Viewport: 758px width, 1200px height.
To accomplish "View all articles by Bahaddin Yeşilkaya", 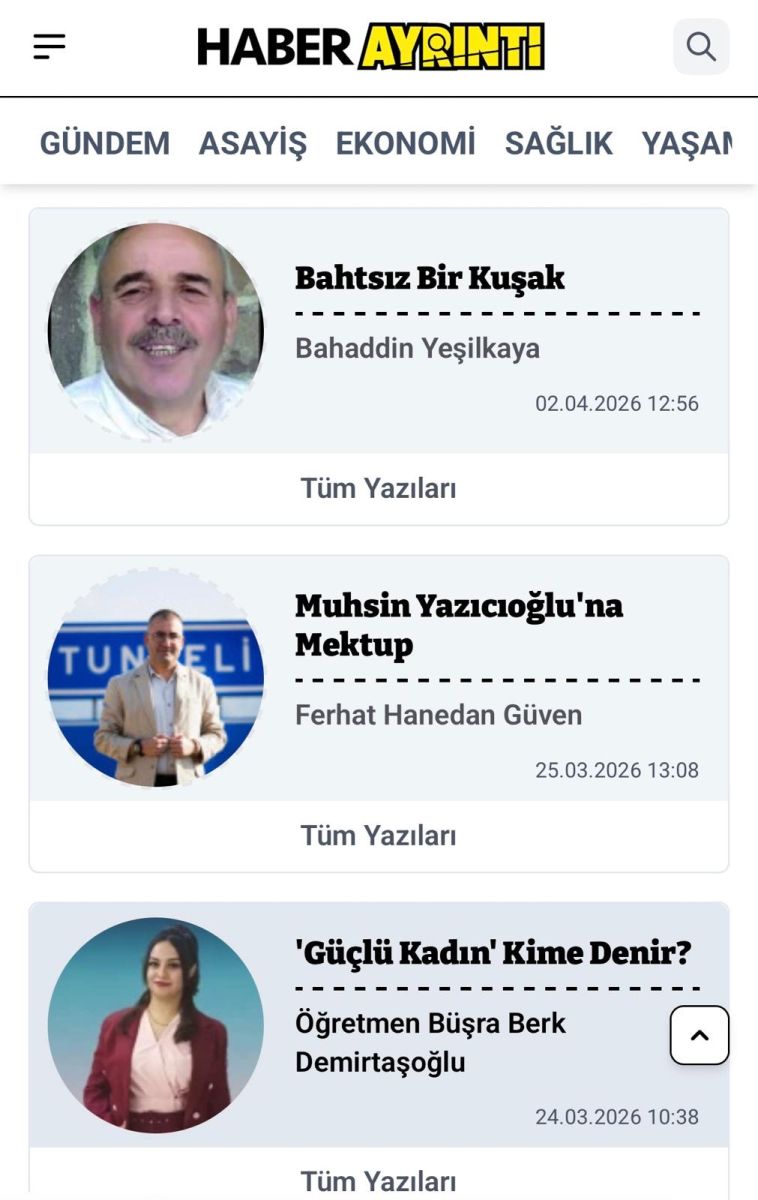I will pyautogui.click(x=378, y=489).
